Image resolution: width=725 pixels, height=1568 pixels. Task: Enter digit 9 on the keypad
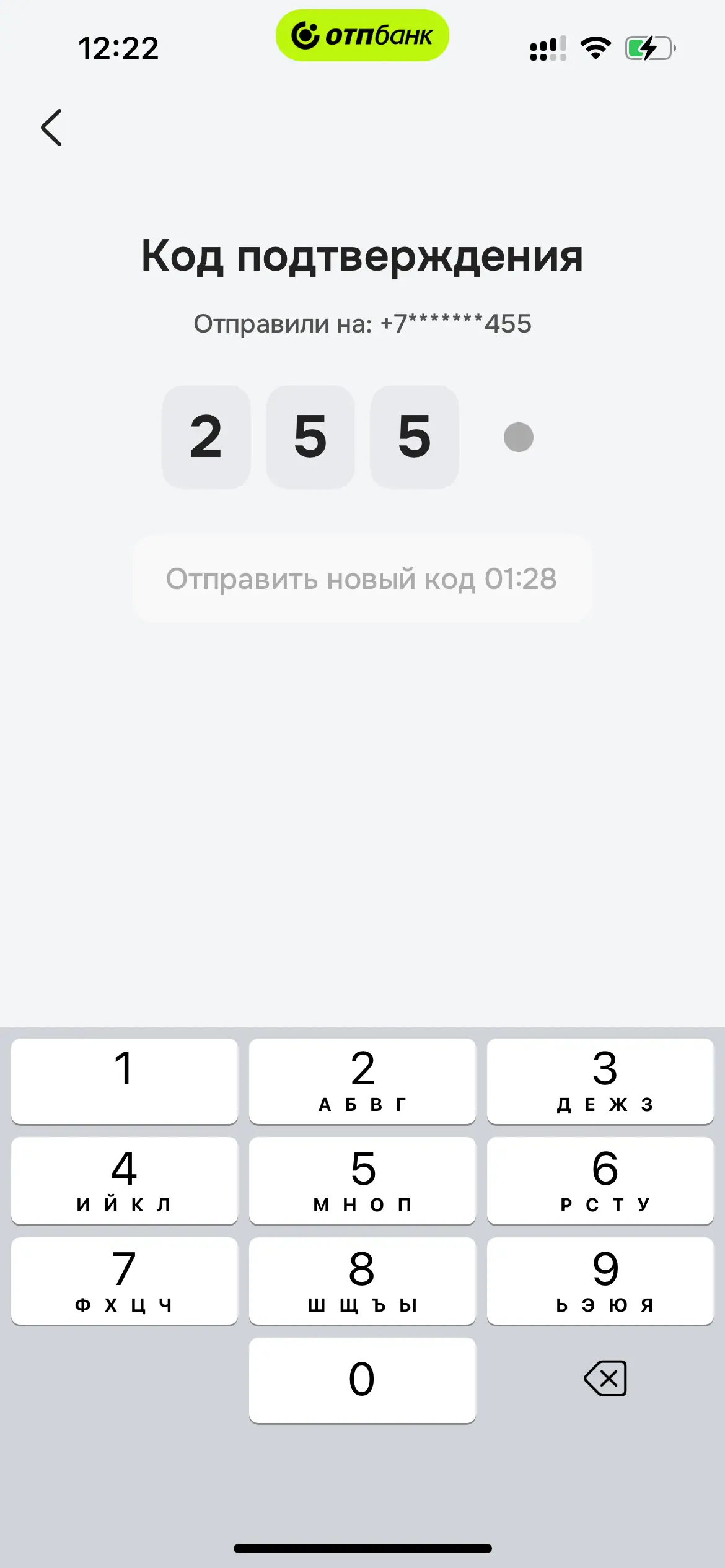tap(600, 1281)
